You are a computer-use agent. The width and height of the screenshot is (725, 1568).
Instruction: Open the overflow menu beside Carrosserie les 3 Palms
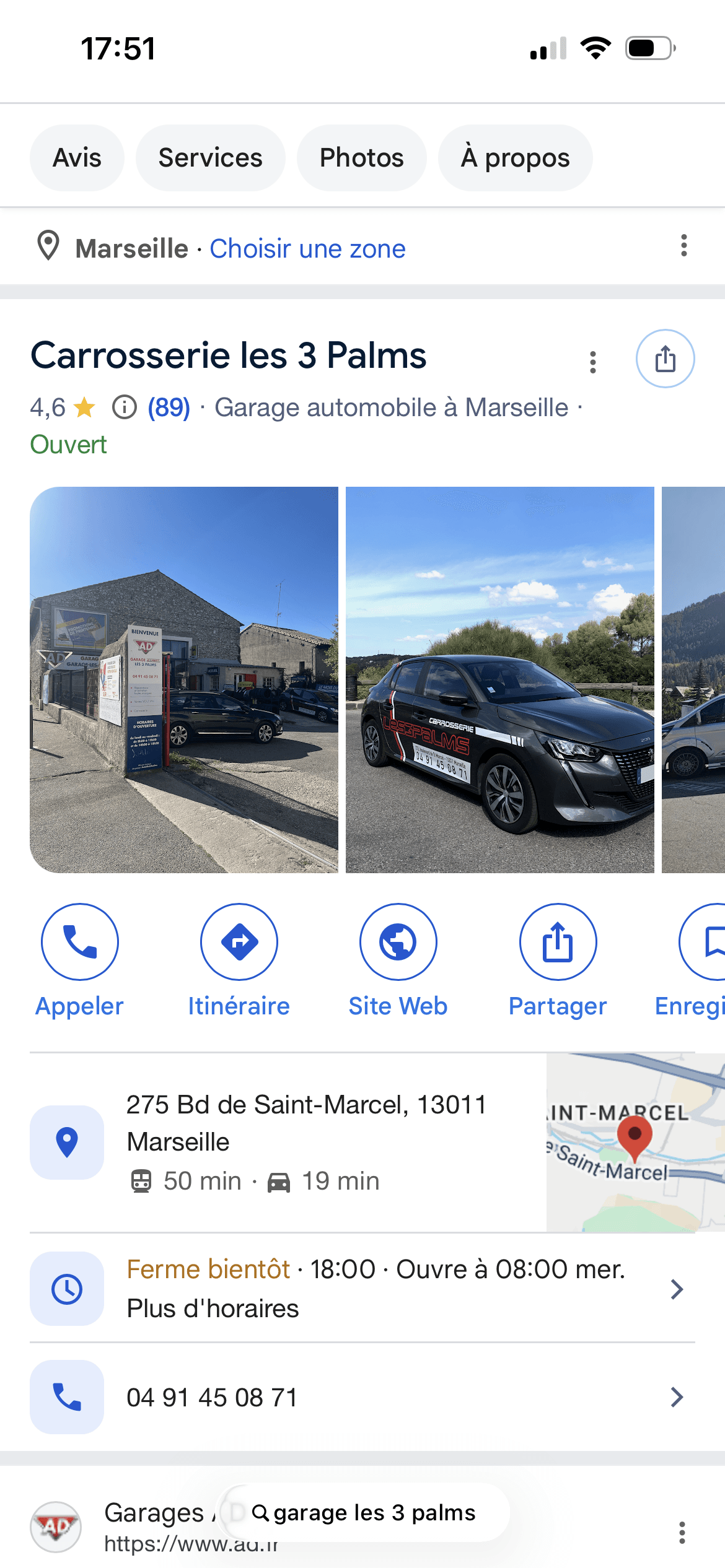click(x=593, y=362)
